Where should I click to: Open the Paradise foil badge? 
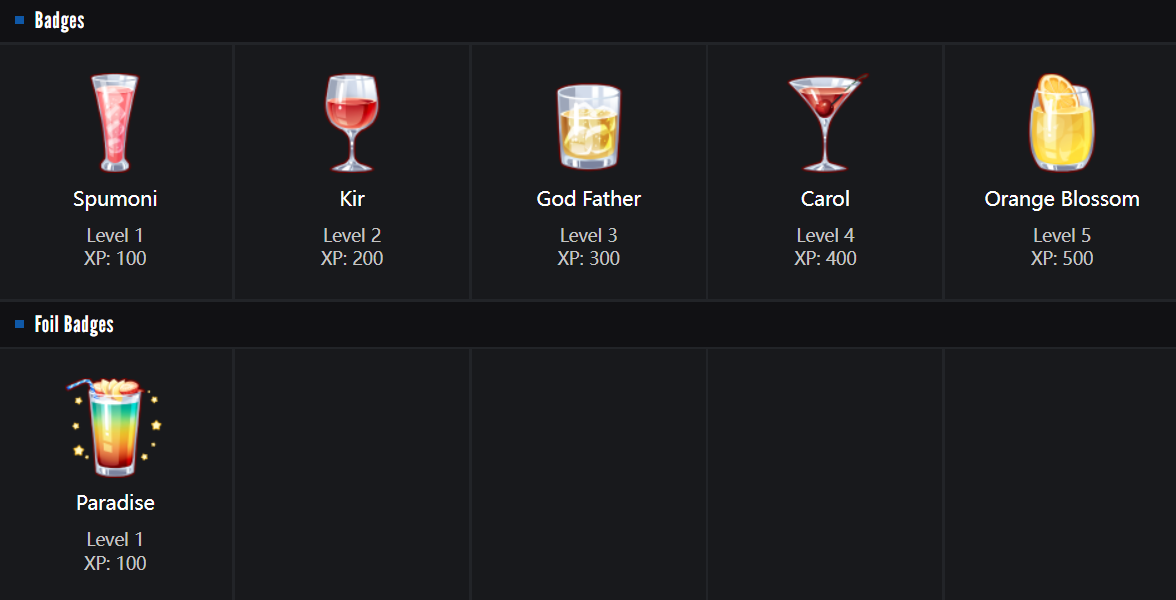click(x=115, y=430)
